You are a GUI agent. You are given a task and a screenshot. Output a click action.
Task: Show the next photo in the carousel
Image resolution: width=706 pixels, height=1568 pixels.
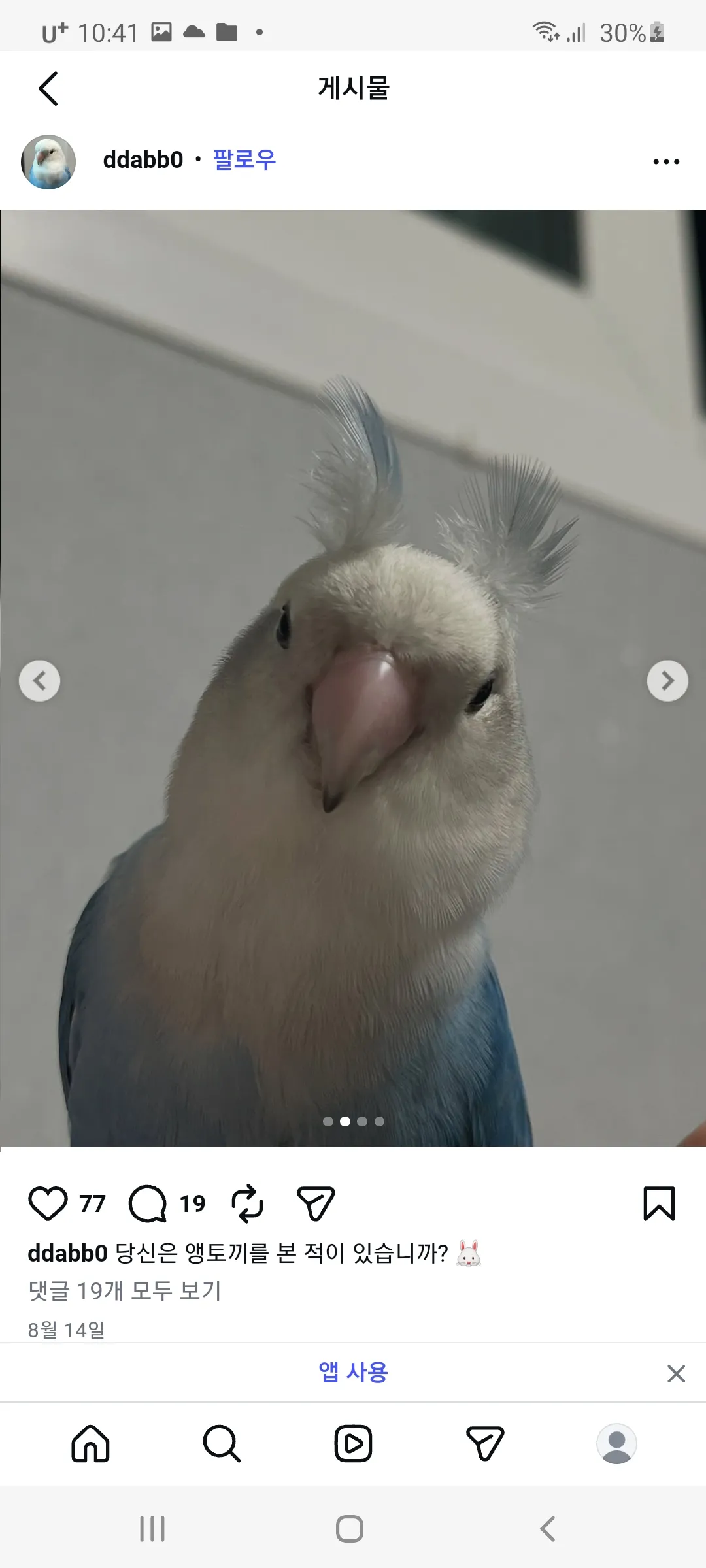(667, 681)
